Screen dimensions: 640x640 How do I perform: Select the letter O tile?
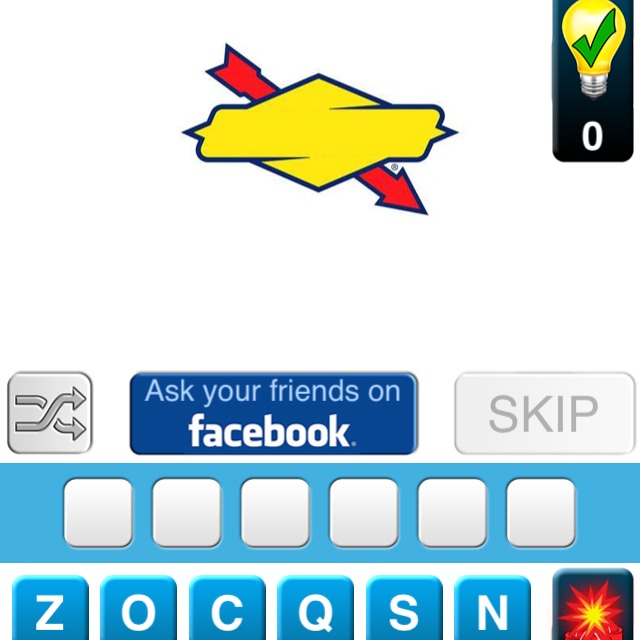click(139, 610)
